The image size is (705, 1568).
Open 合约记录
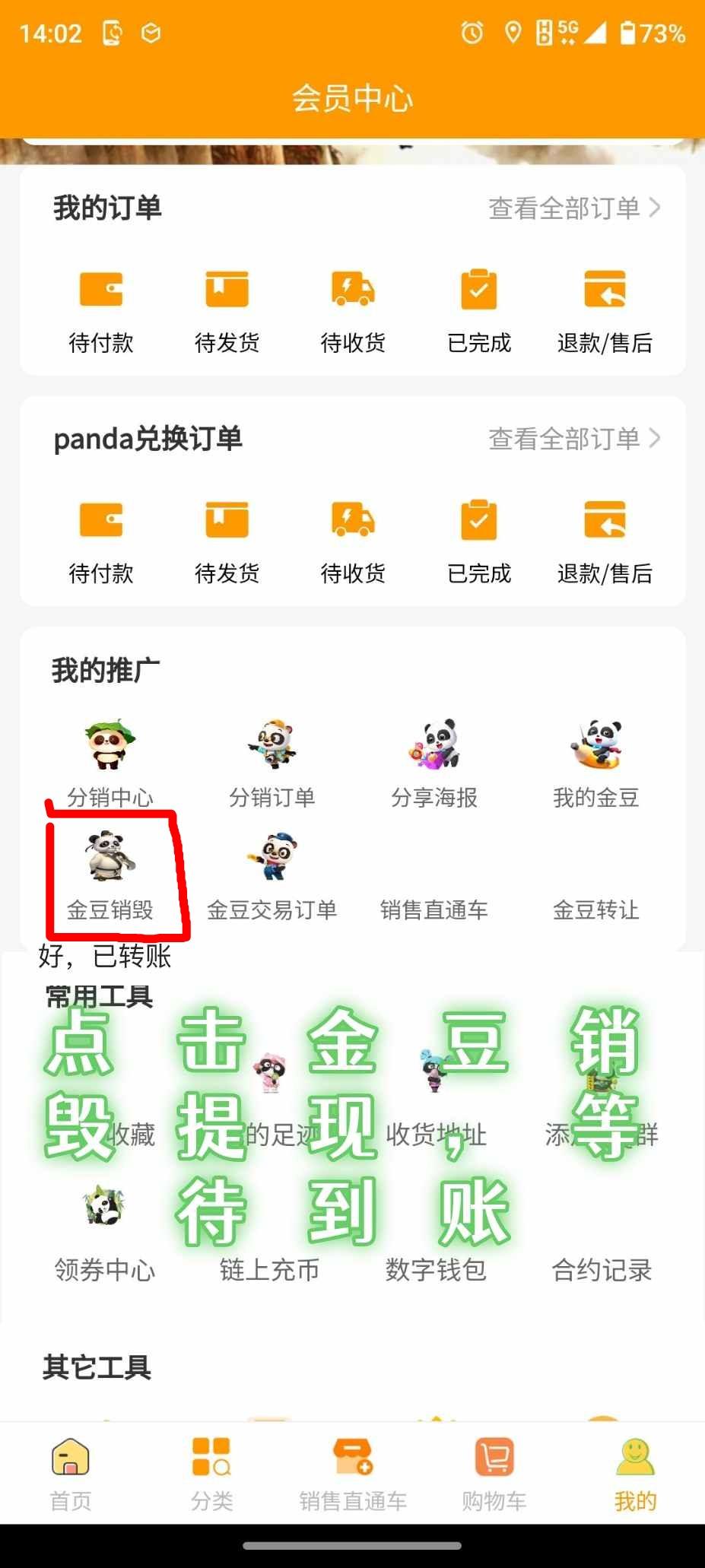tap(602, 1269)
